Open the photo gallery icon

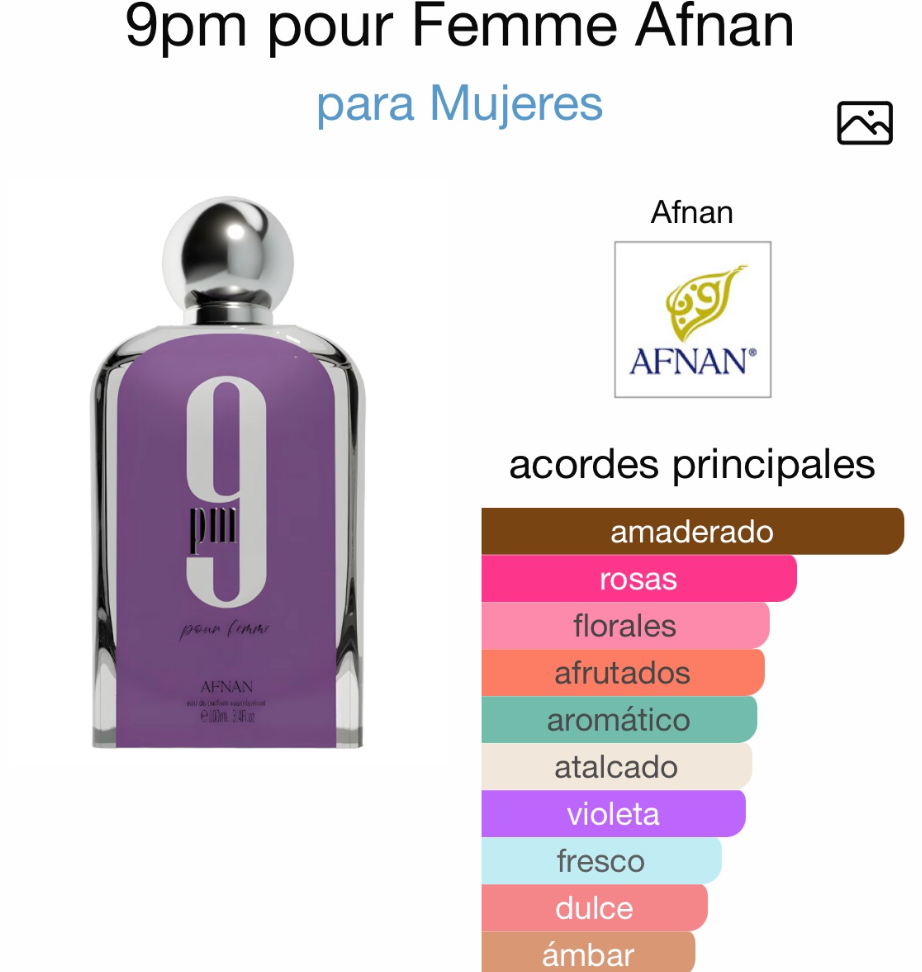tap(864, 124)
